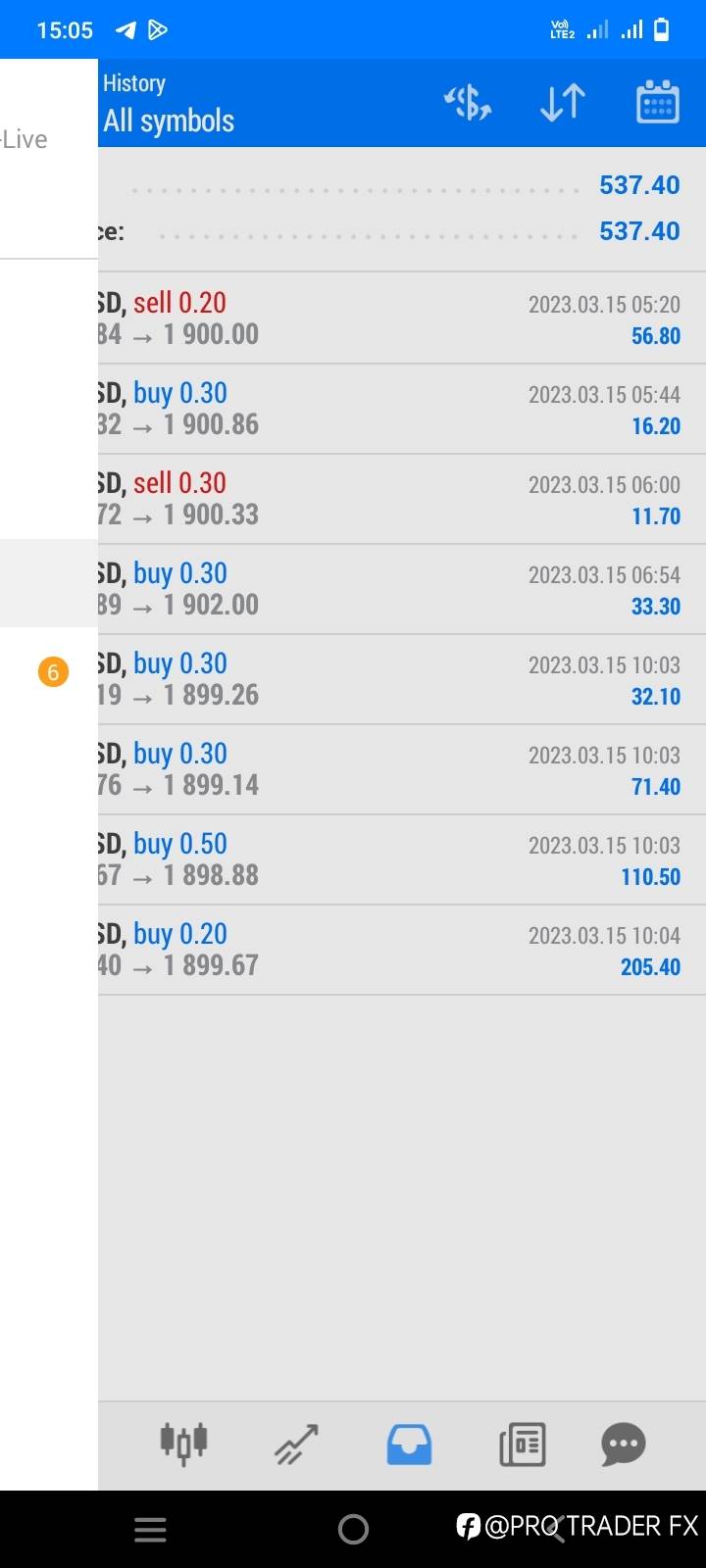
Task: Open the buy 0.20 trade at 10:04
Action: pos(402,950)
